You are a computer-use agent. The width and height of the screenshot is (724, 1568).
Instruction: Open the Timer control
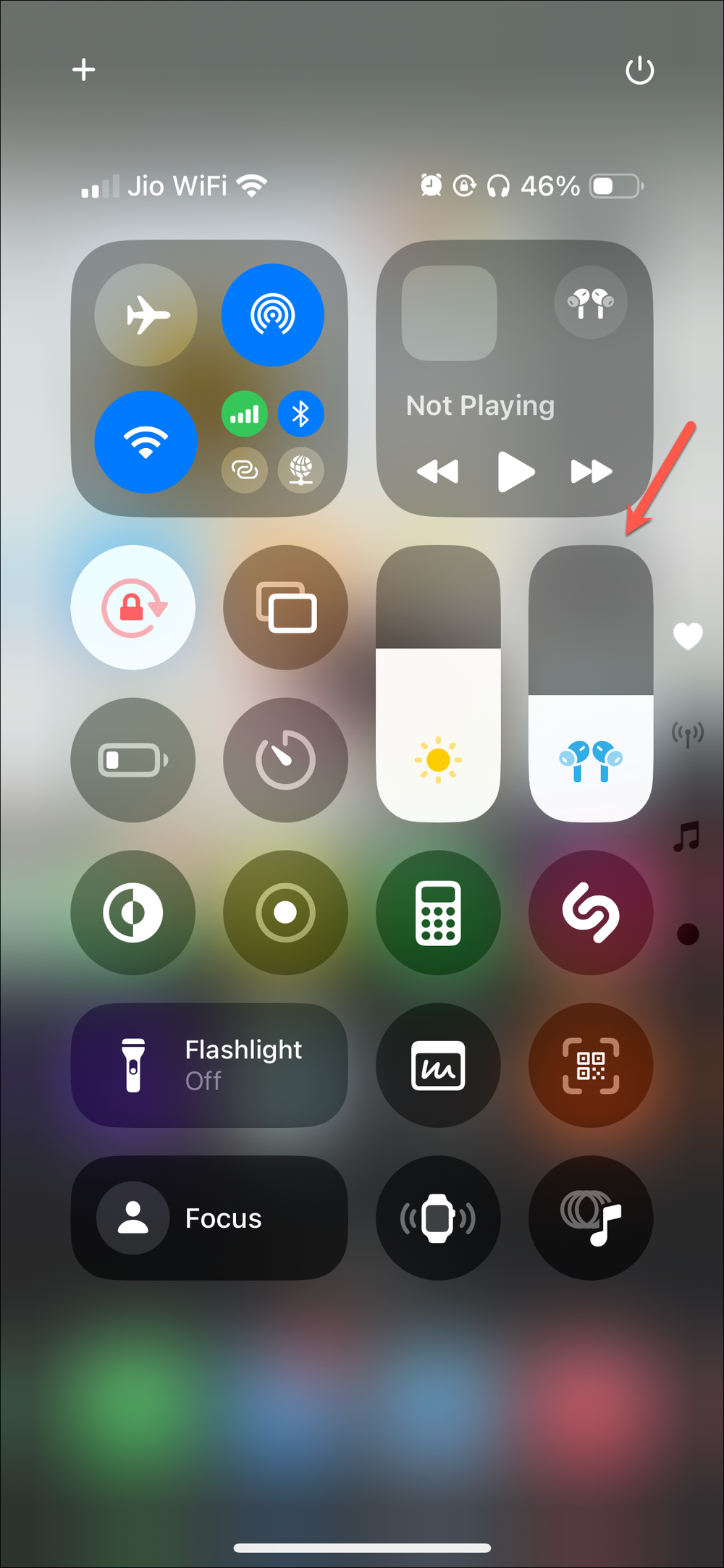click(285, 759)
